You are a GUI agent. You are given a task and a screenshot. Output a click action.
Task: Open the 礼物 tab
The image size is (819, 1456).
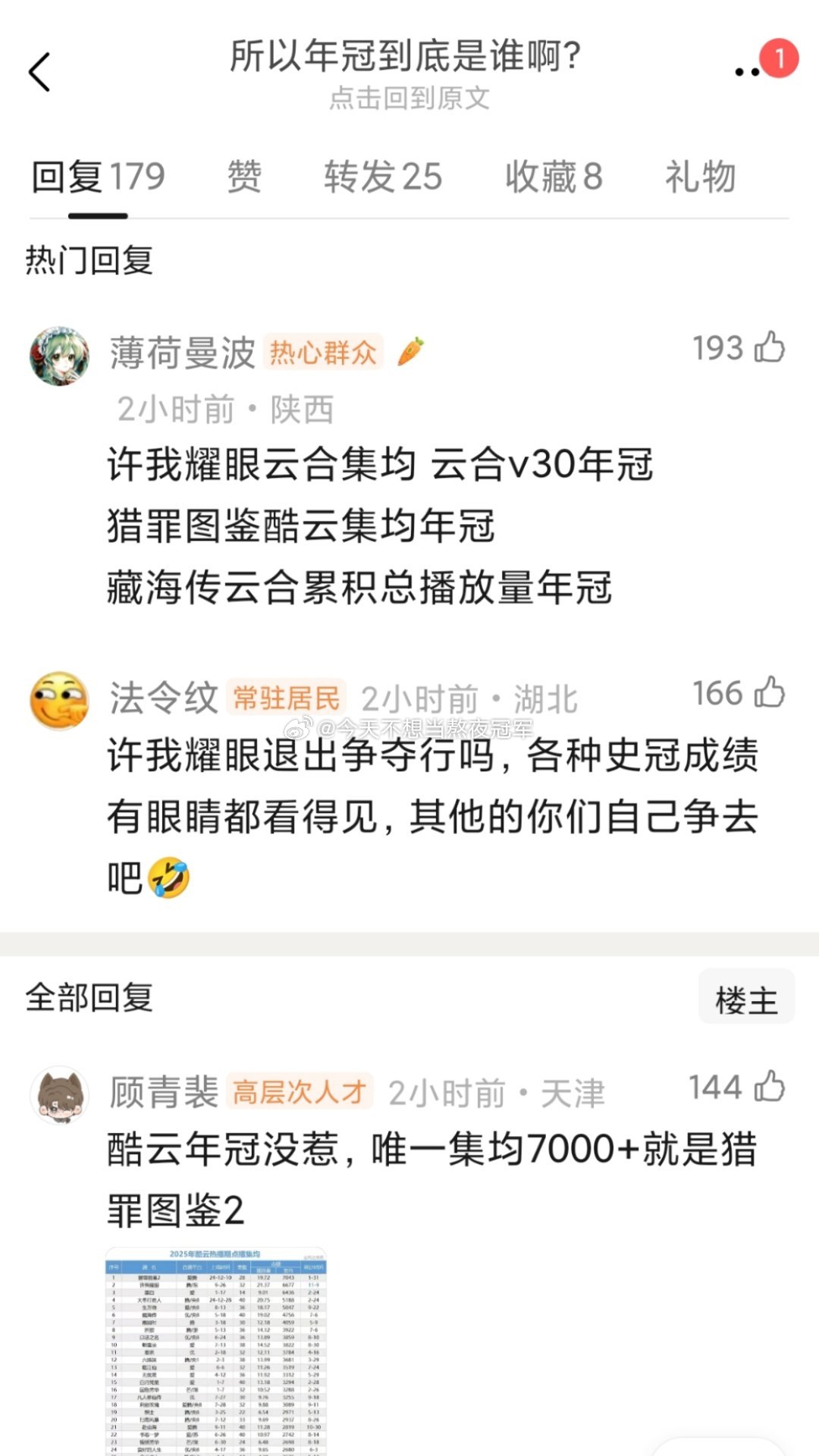(x=699, y=177)
